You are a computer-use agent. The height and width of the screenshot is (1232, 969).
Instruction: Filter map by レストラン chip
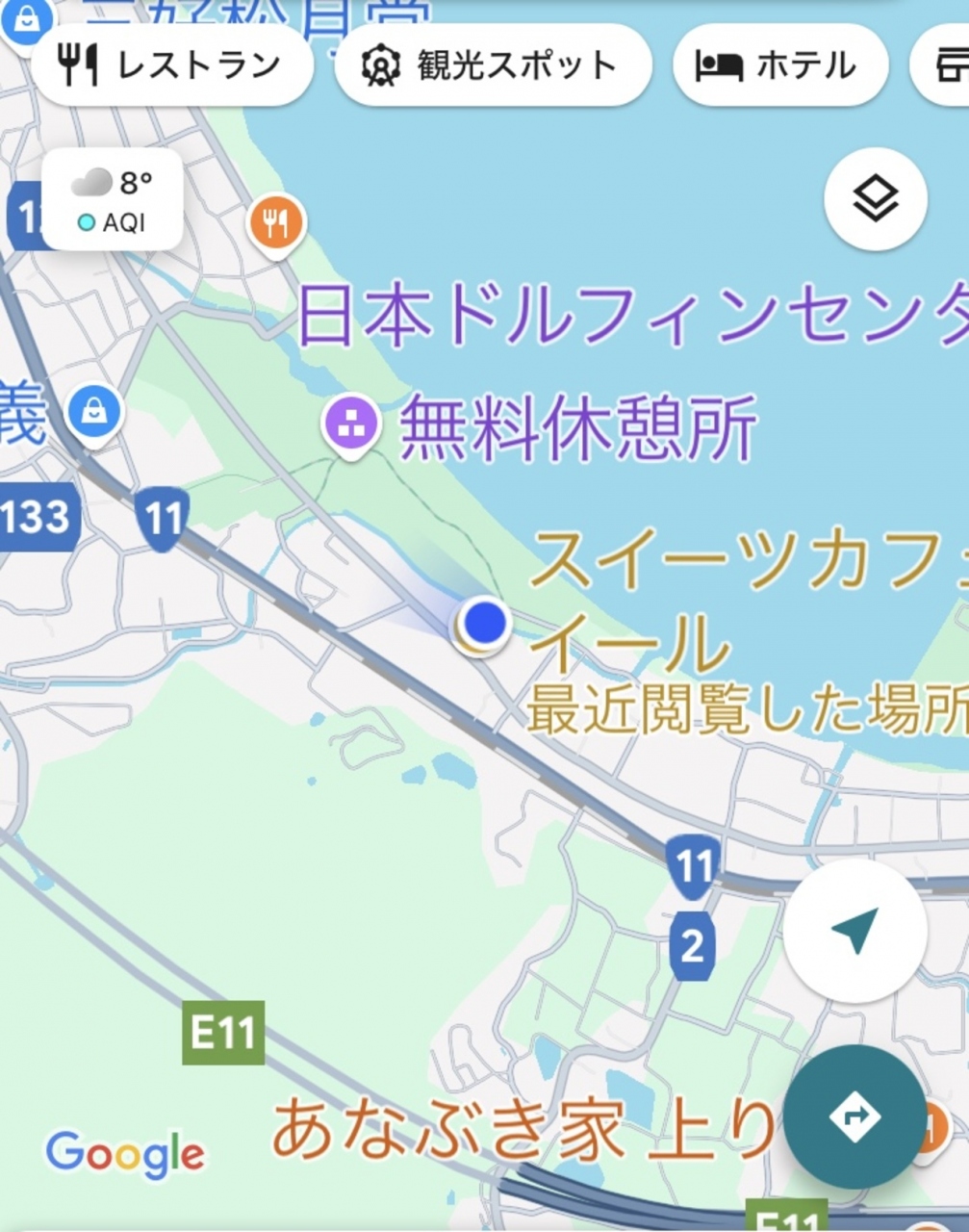coord(171,65)
